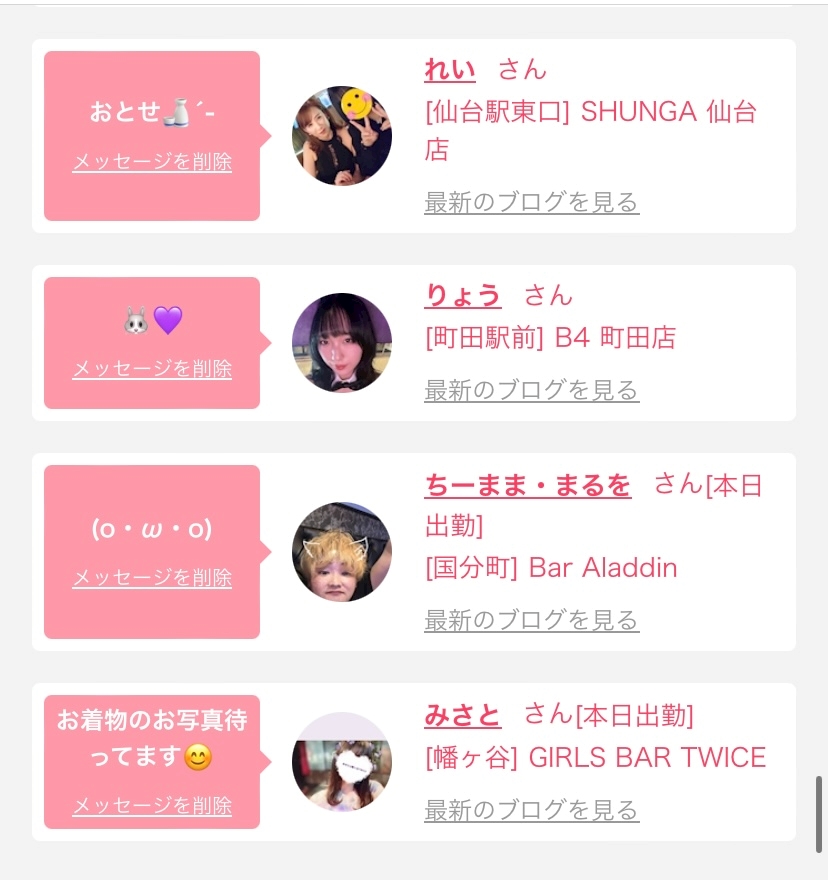This screenshot has width=828, height=880.
Task: View りょう's latest blog
Action: click(531, 390)
